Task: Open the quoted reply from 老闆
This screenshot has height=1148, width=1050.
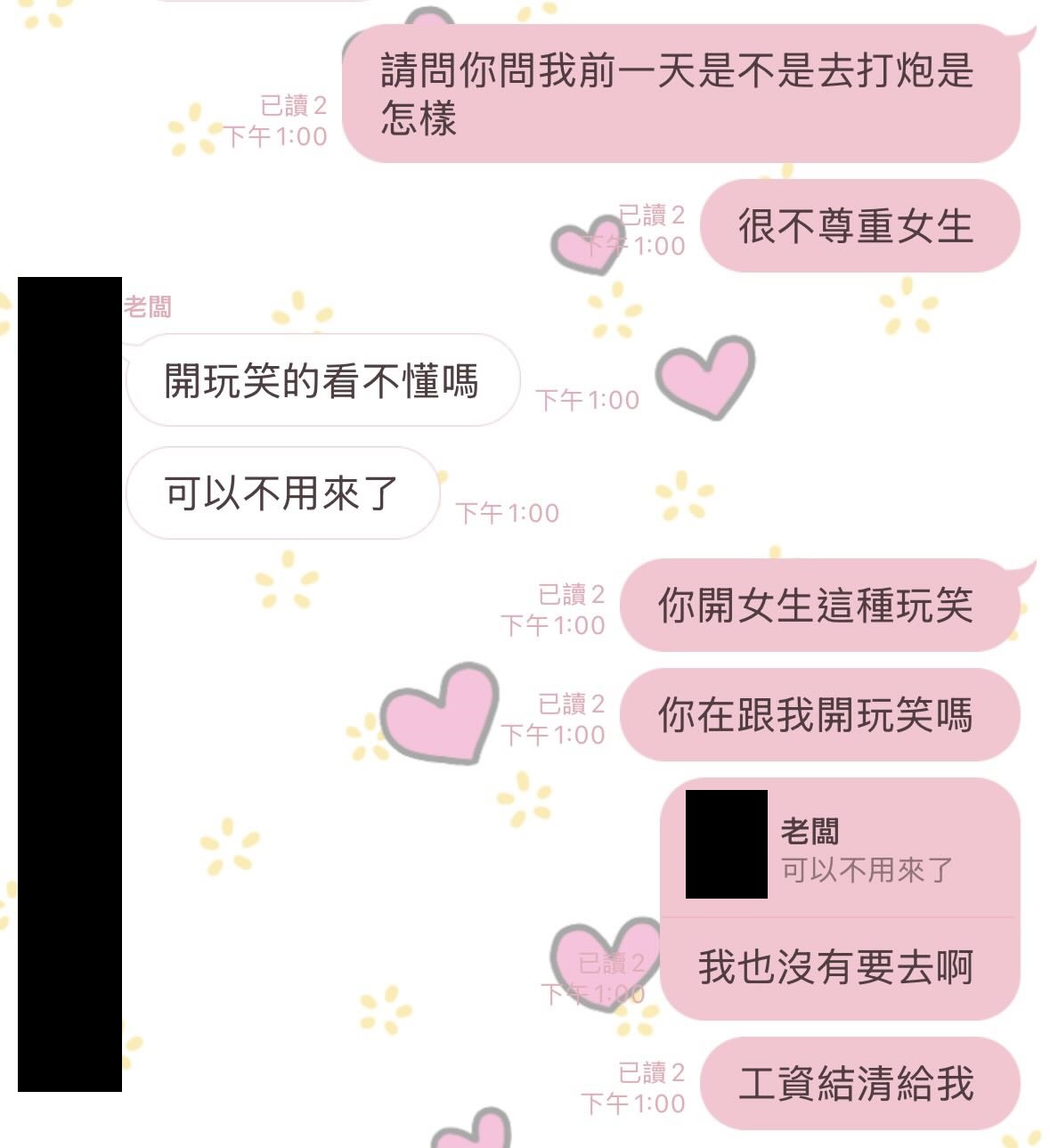Action: point(864,851)
